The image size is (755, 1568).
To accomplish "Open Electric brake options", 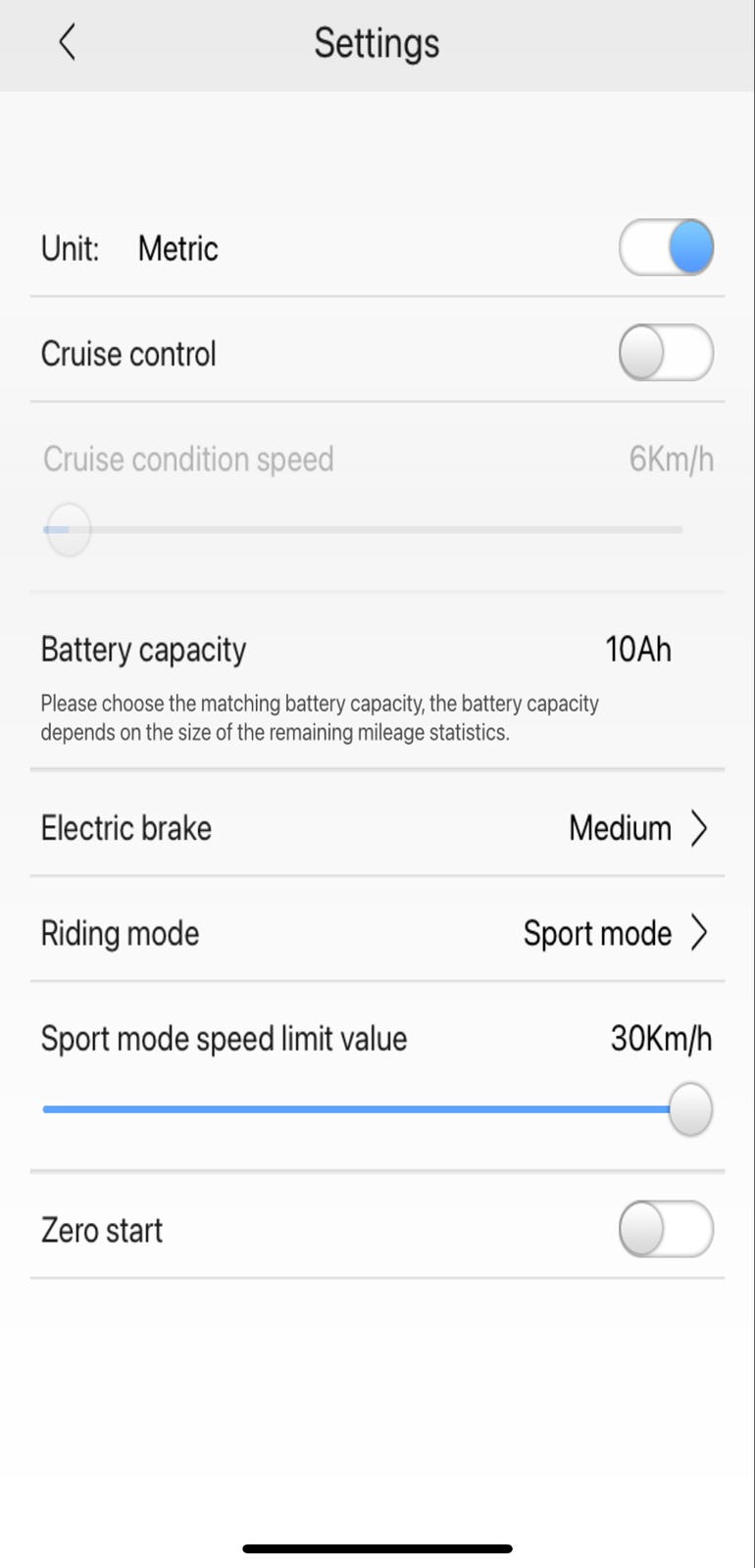I will click(x=377, y=828).
